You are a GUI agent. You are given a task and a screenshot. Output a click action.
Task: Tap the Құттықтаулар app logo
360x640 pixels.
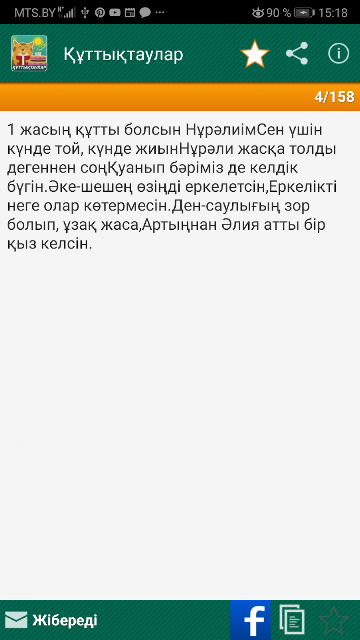click(29, 53)
